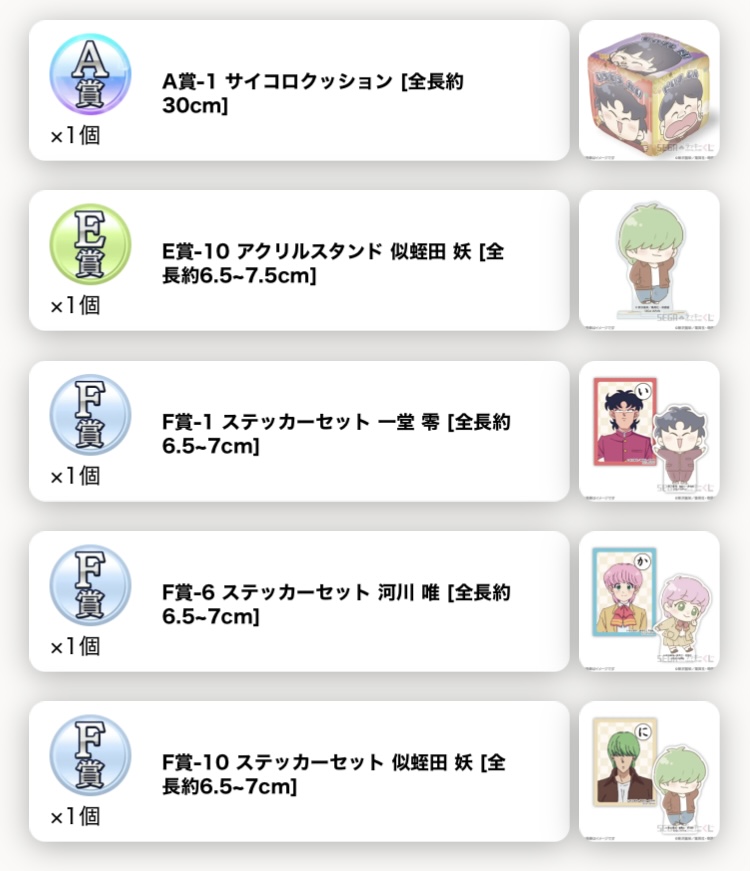View the E賞-10 アクリルスタンド 似蛭田 妖 image

[649, 260]
